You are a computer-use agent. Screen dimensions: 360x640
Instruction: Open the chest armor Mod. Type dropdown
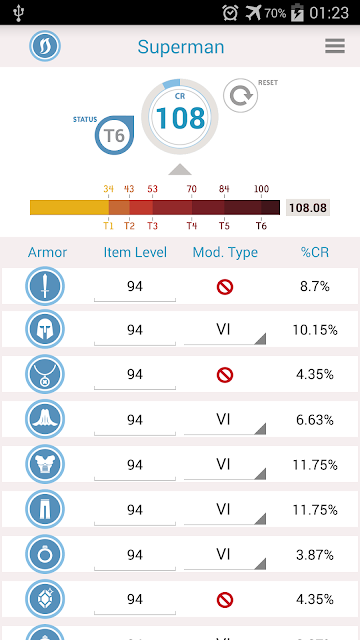(x=225, y=465)
